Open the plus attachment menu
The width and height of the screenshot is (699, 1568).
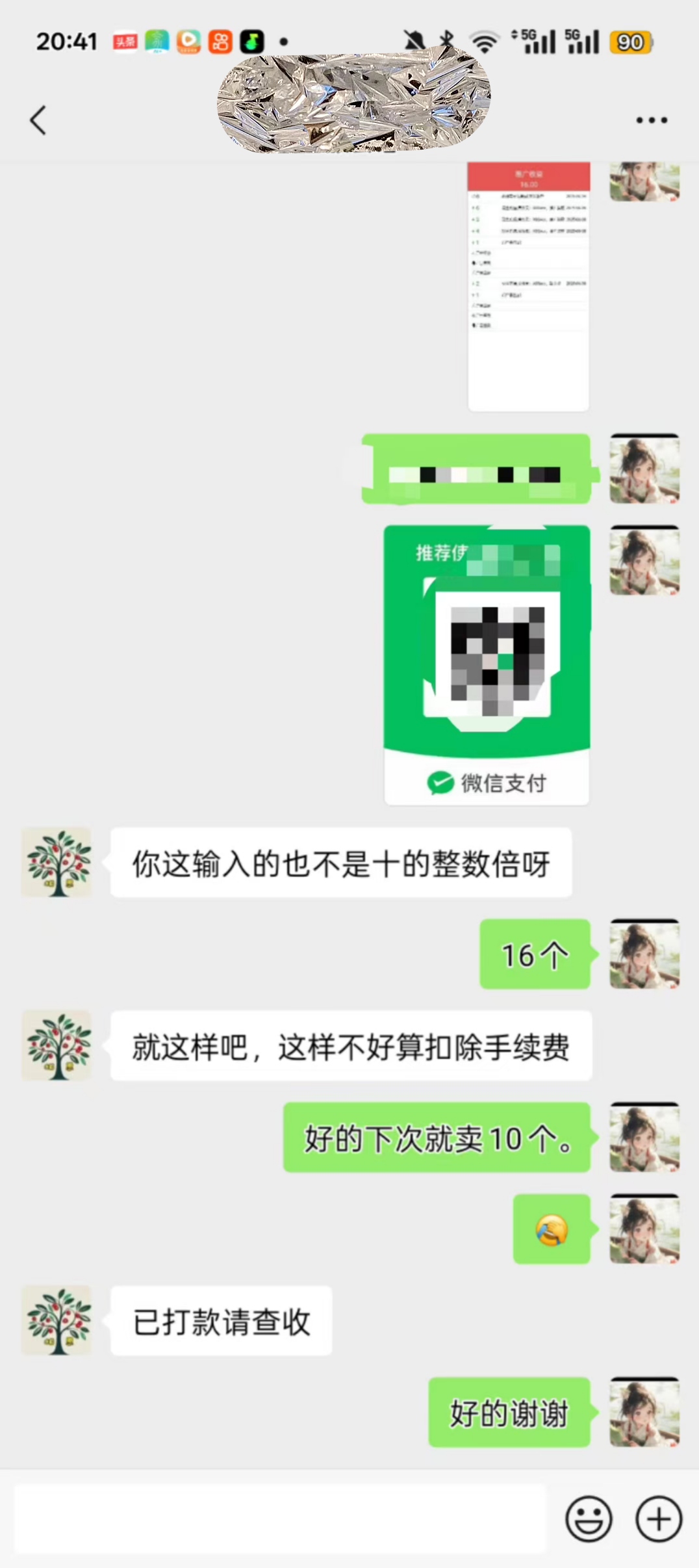[659, 1519]
